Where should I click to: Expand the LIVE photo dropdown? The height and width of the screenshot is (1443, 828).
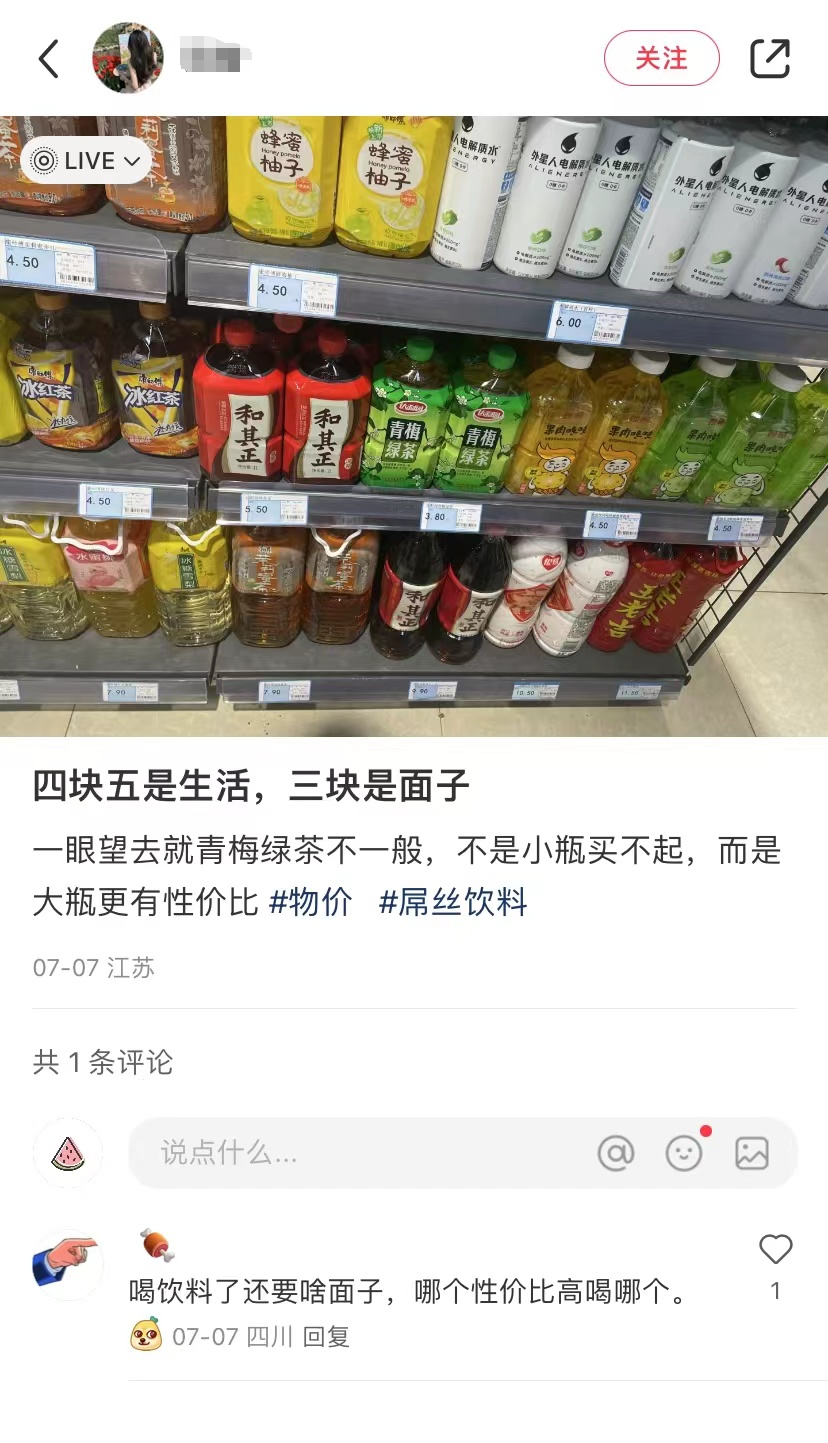coord(87,160)
